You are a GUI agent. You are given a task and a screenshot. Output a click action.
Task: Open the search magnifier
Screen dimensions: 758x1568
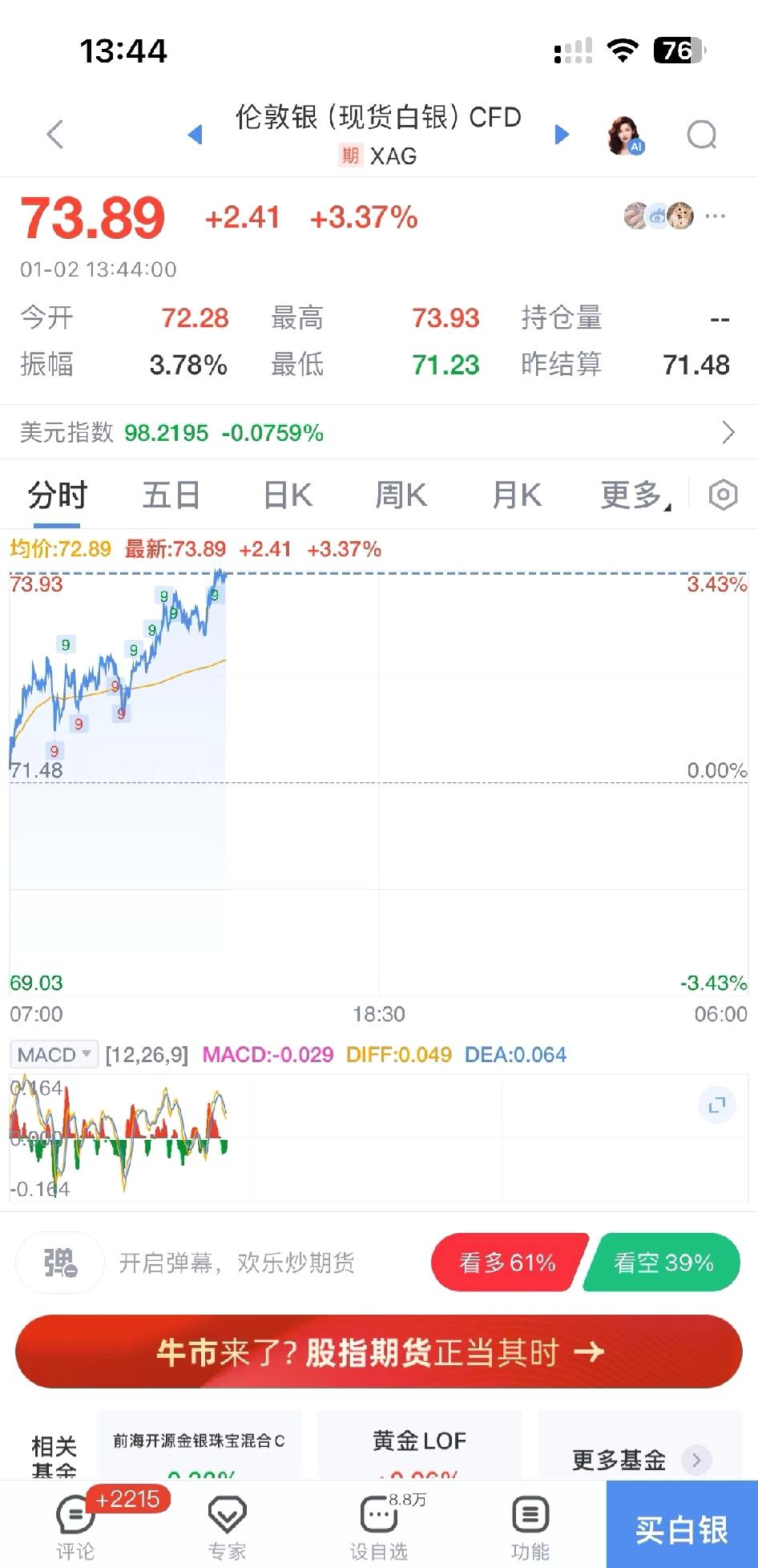[701, 135]
